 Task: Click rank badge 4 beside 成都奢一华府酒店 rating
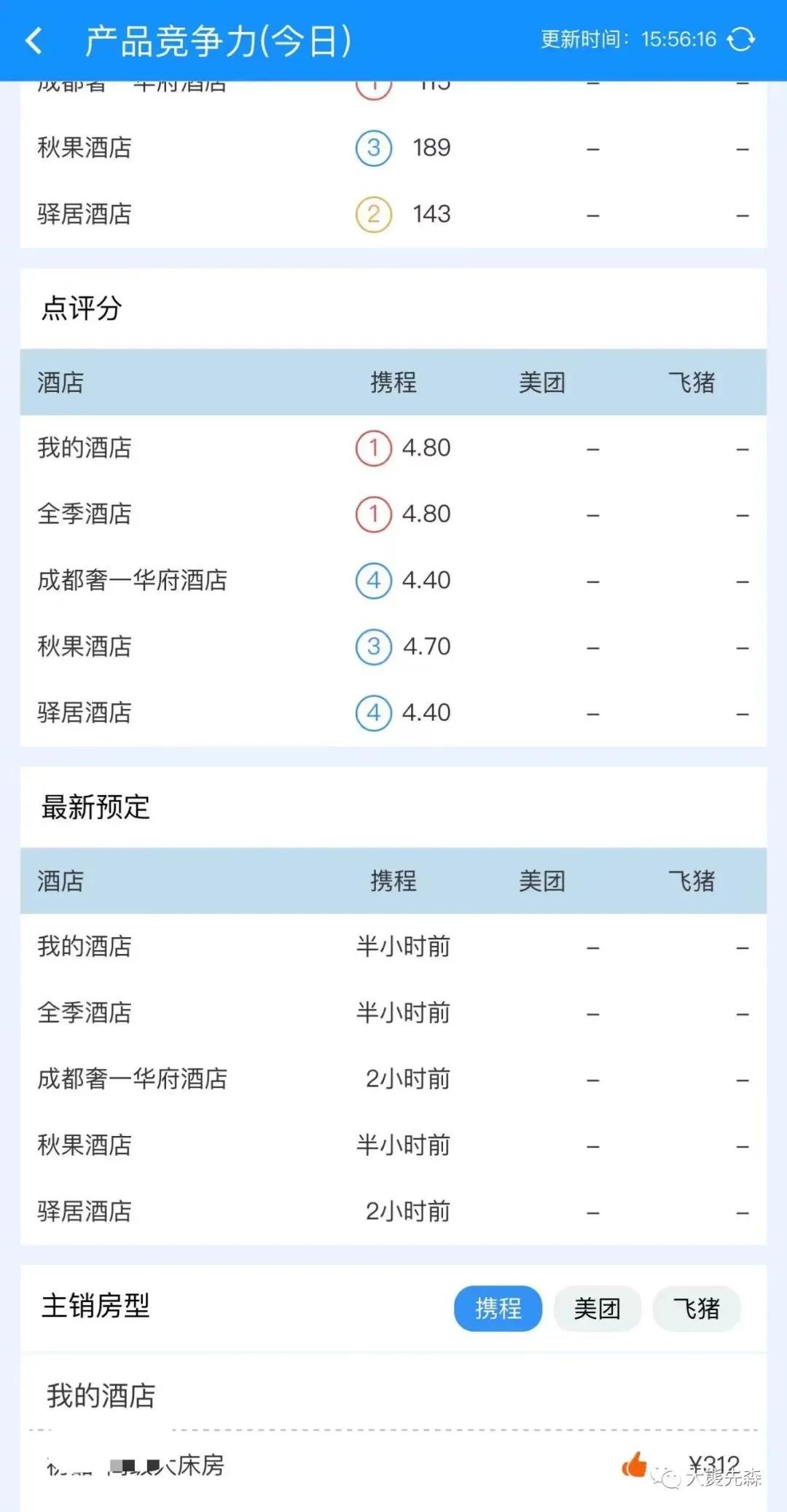(372, 581)
